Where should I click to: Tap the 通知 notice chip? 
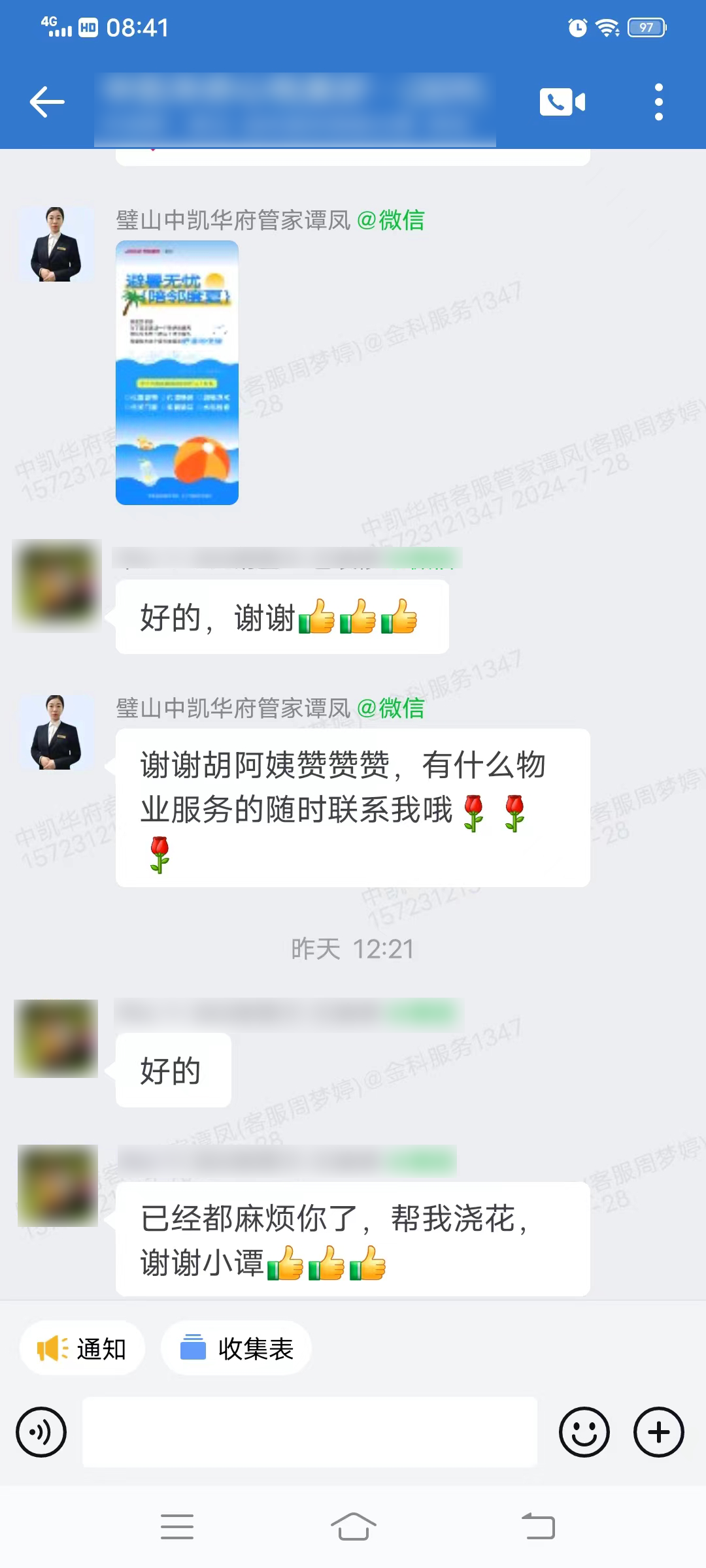[x=82, y=1348]
